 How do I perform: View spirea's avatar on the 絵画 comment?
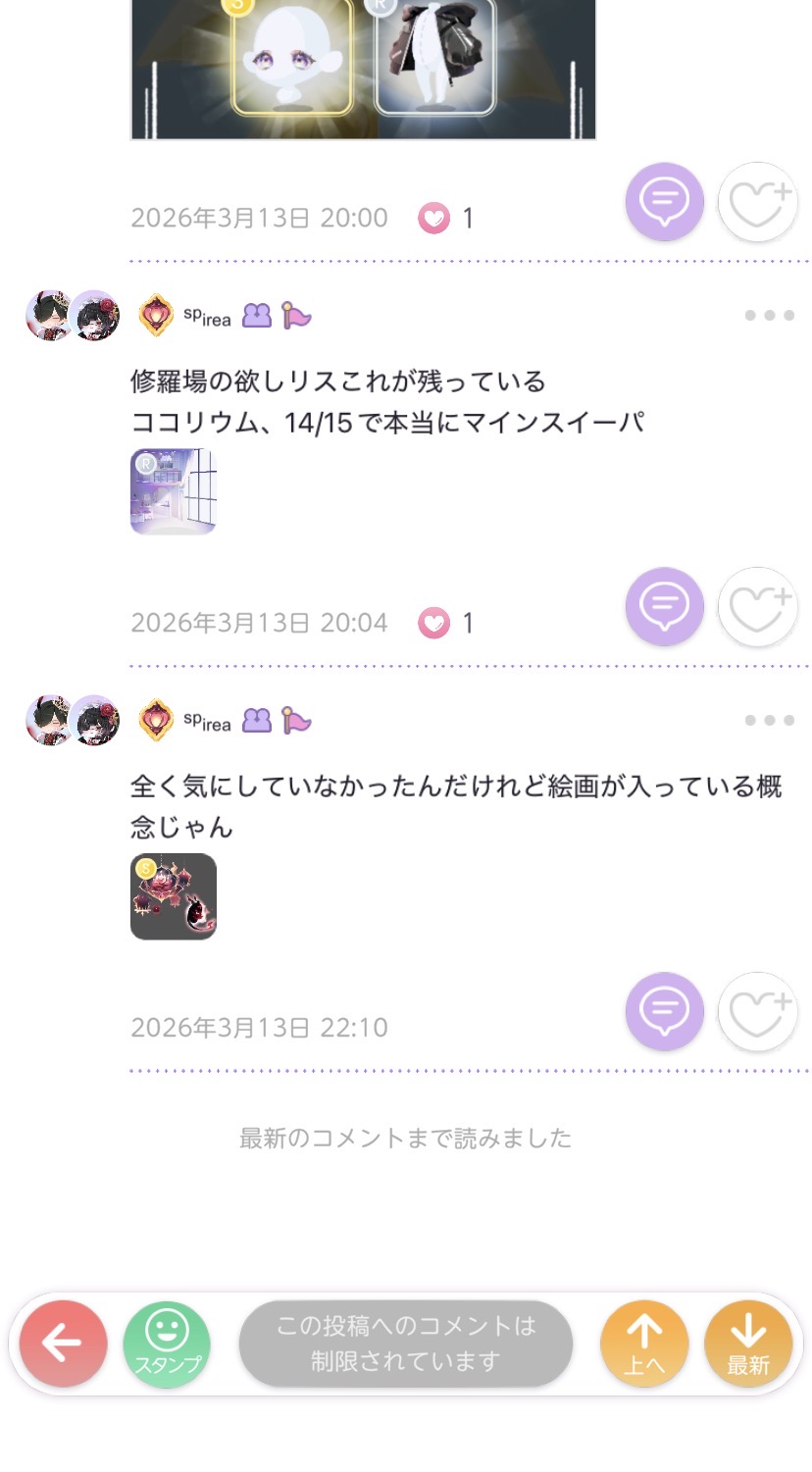73,720
